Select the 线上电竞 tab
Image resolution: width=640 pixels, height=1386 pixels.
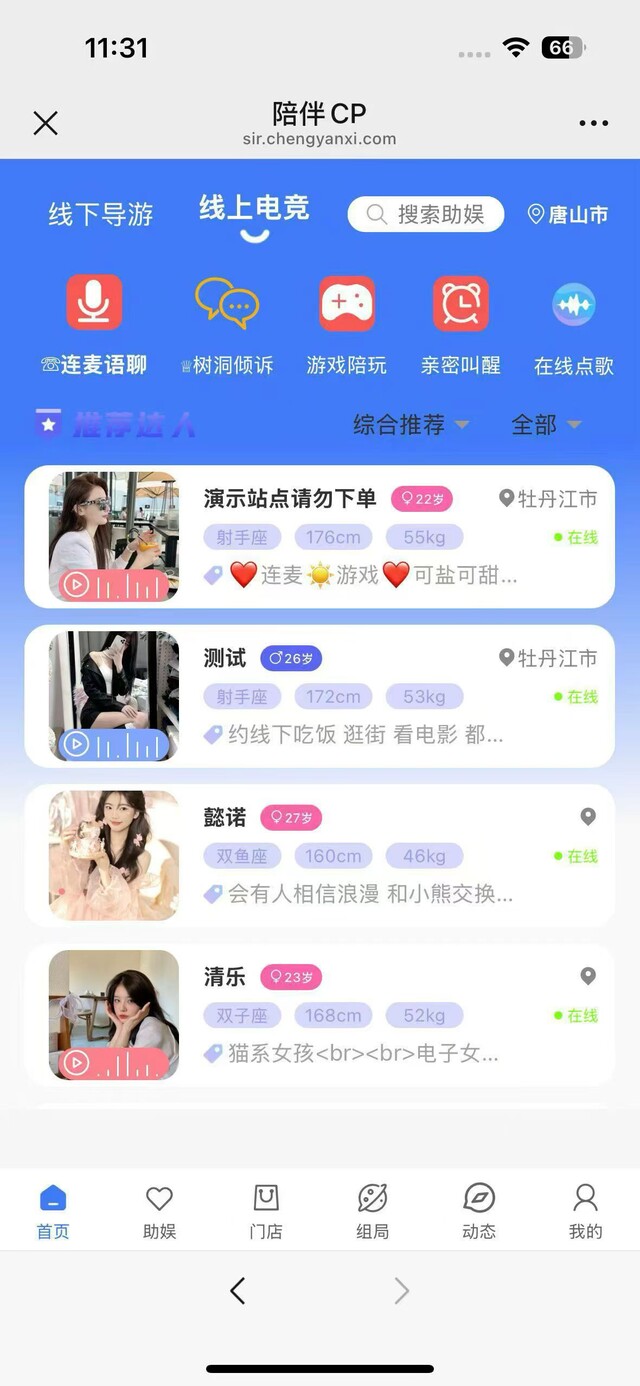(x=254, y=208)
